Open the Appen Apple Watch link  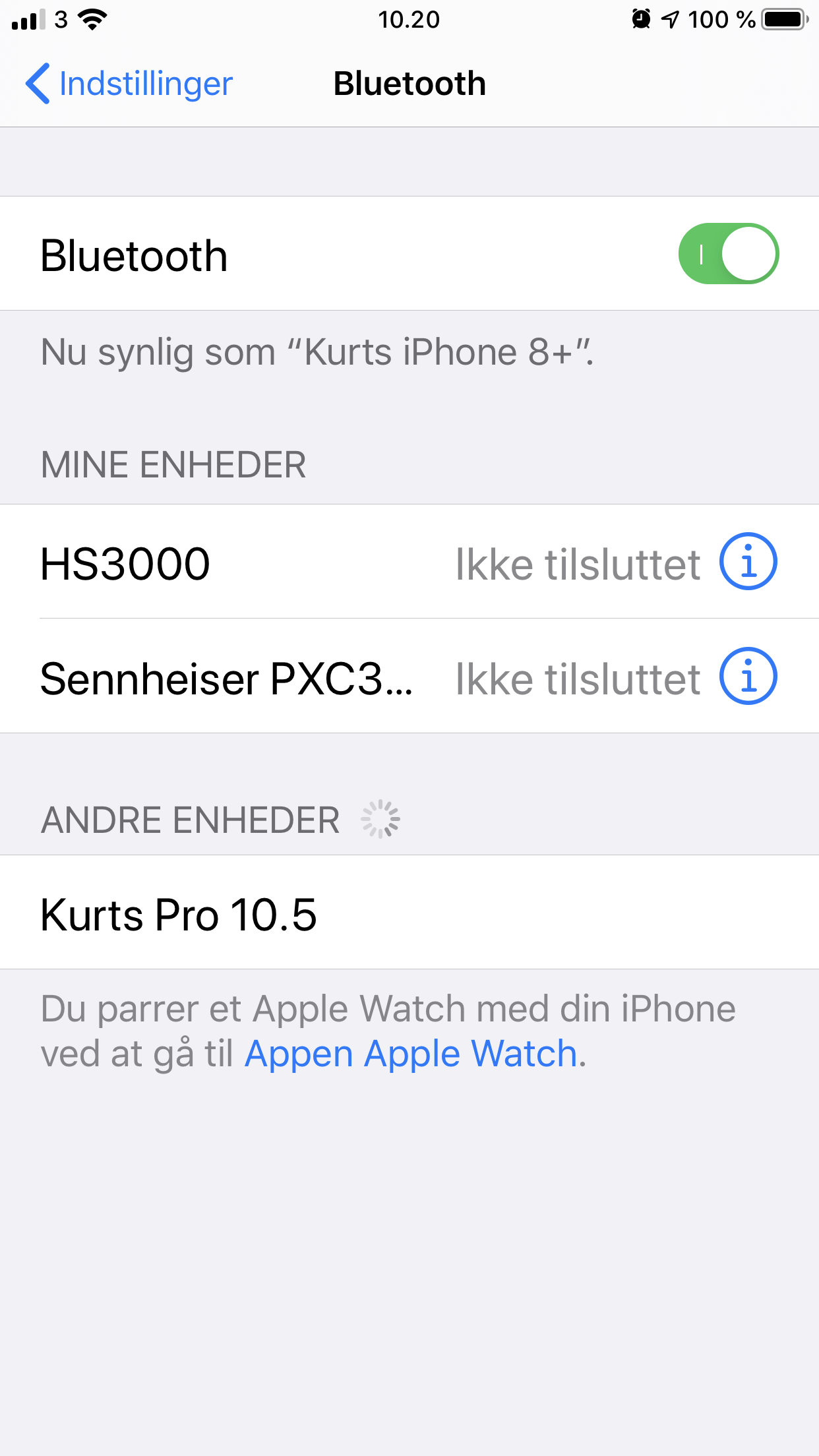tap(411, 1053)
